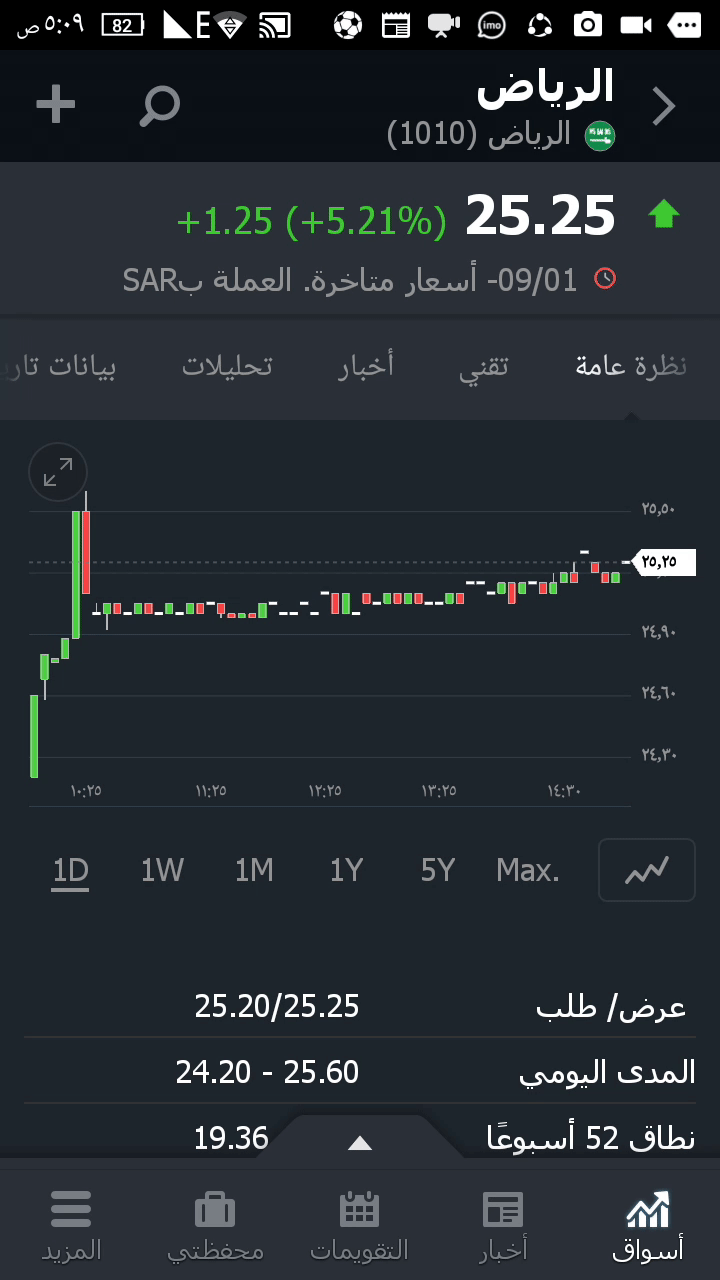Open the المزيد menu tab
The image size is (720, 1280).
tap(71, 1225)
